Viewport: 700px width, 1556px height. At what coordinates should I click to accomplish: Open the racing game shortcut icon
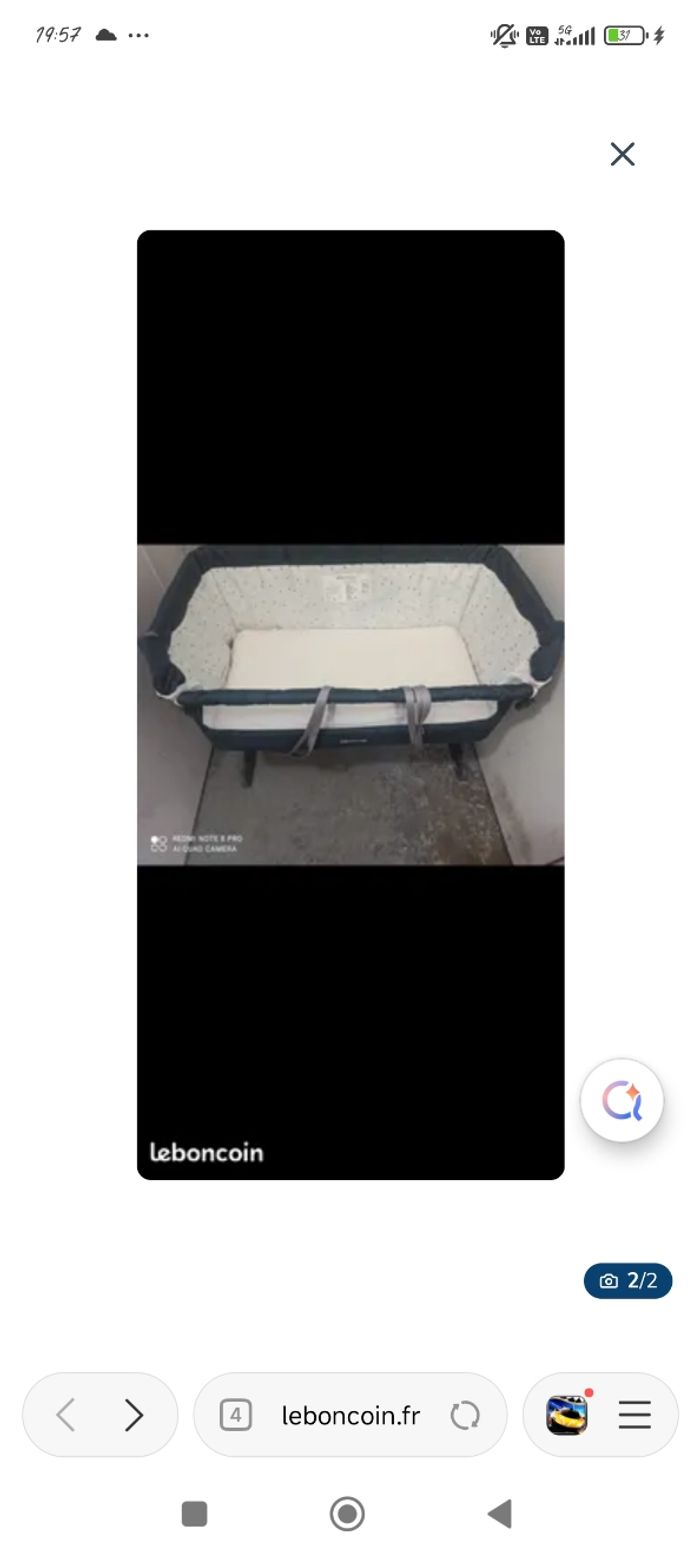point(567,1415)
